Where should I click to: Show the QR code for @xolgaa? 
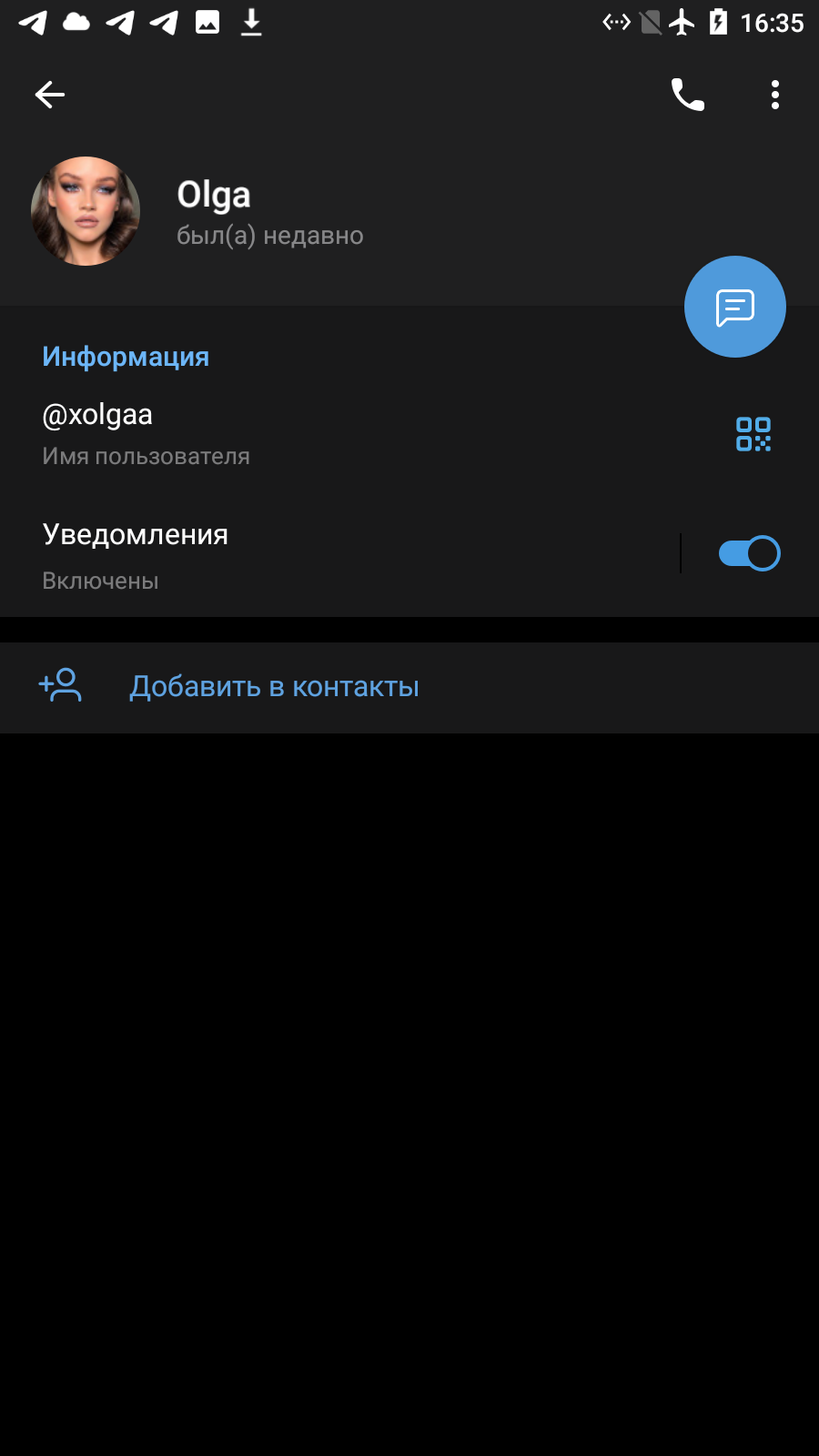click(x=753, y=434)
